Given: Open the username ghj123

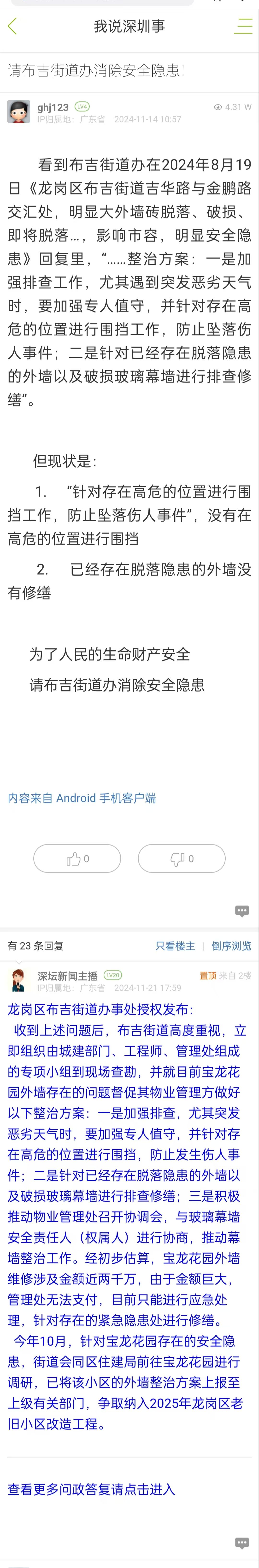Looking at the screenshot, I should 53,107.
